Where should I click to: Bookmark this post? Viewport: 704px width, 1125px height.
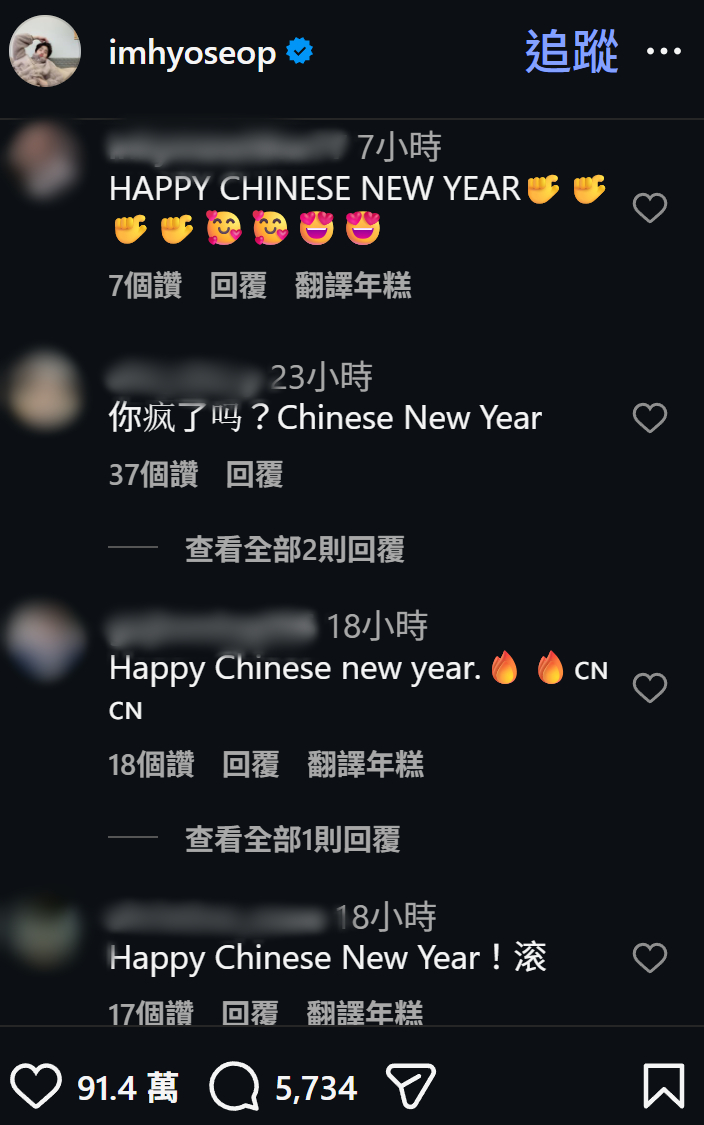[664, 1086]
